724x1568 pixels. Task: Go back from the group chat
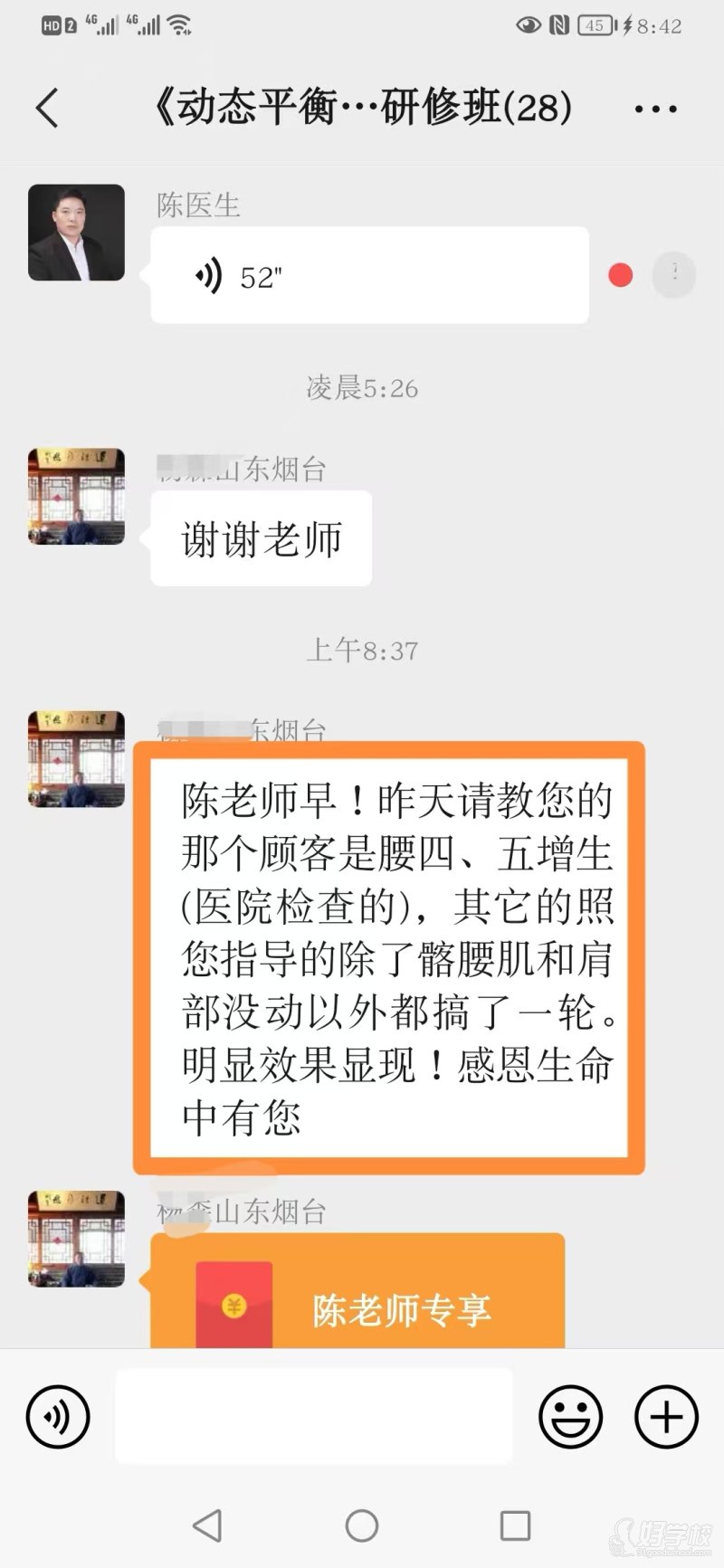coord(47,109)
